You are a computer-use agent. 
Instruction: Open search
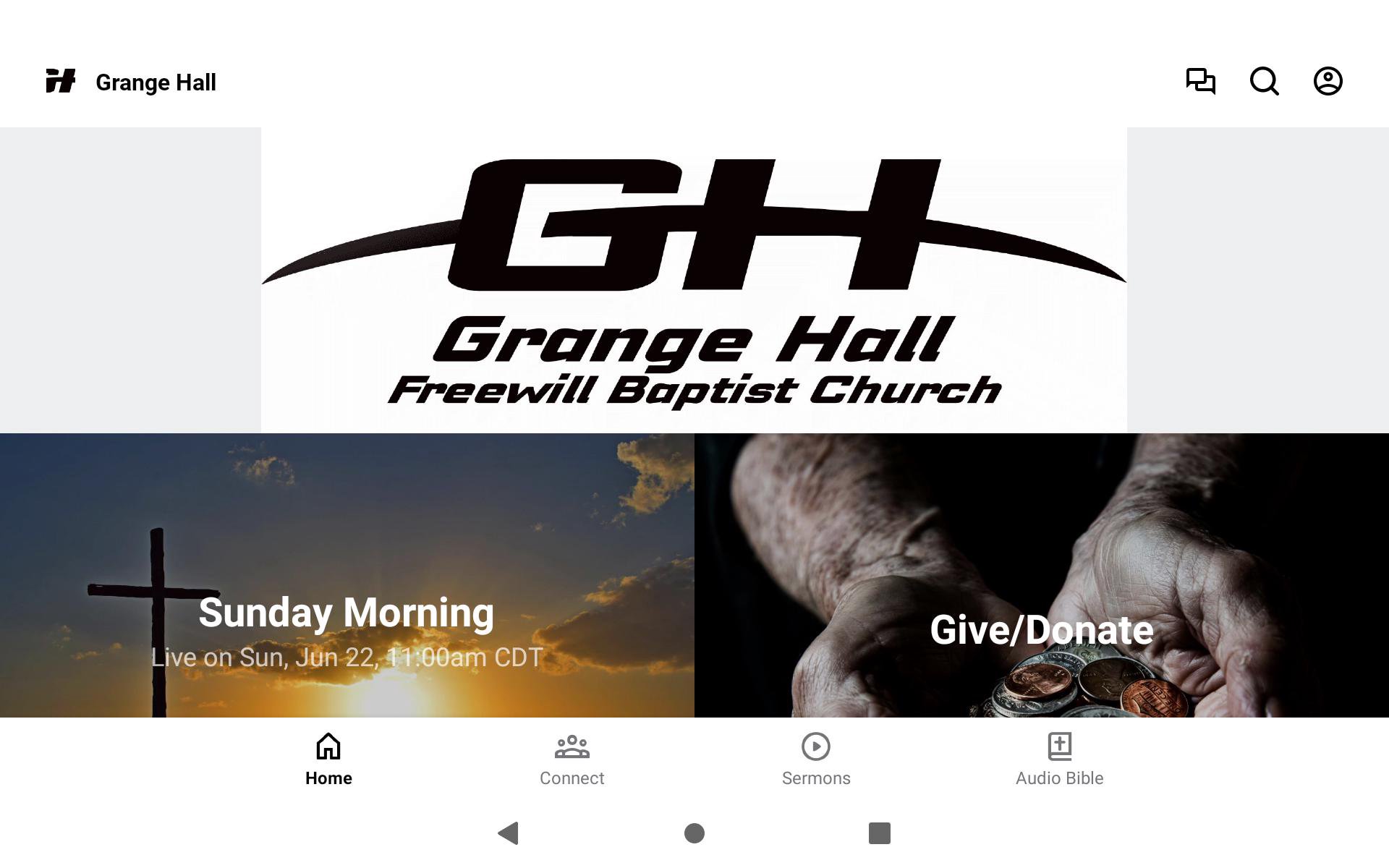tap(1264, 81)
